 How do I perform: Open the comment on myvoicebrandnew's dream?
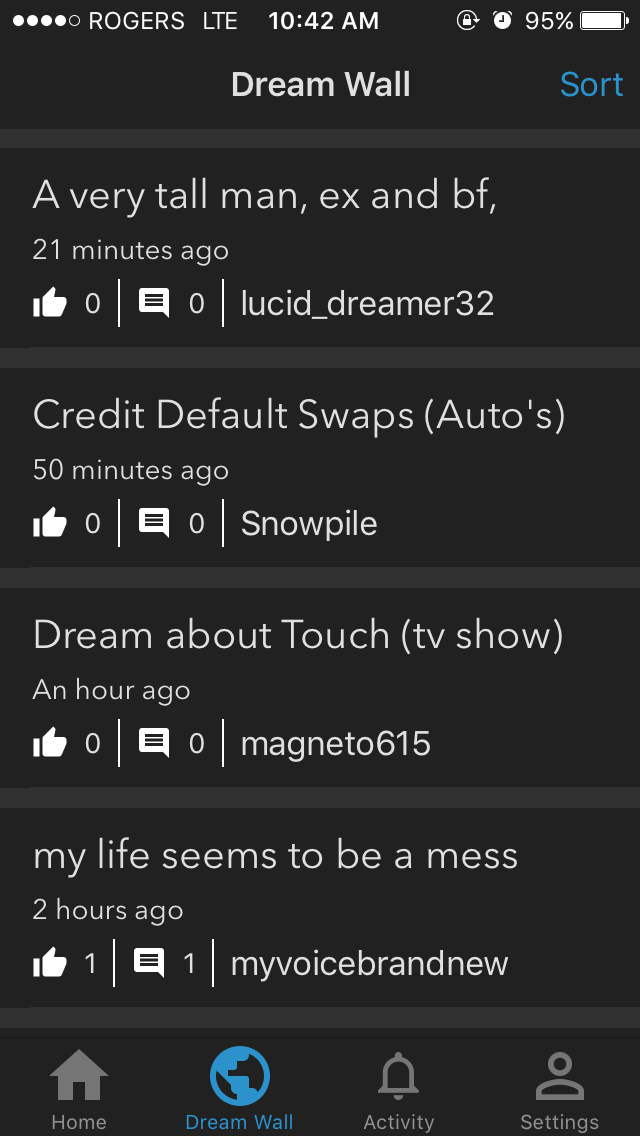(x=149, y=963)
